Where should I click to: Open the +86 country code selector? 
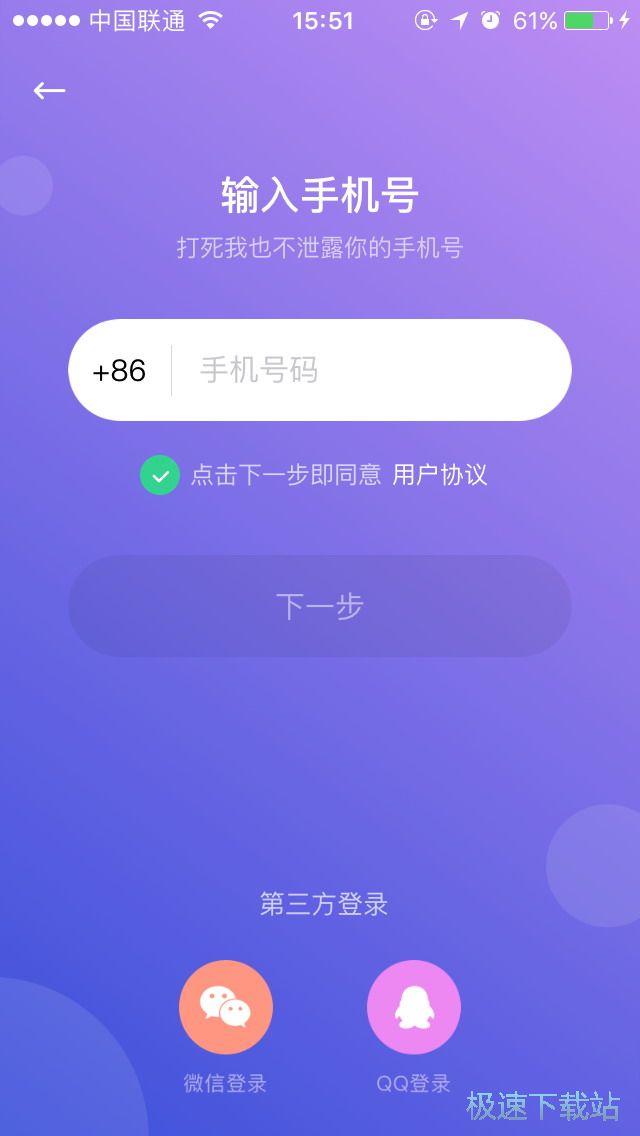point(119,371)
